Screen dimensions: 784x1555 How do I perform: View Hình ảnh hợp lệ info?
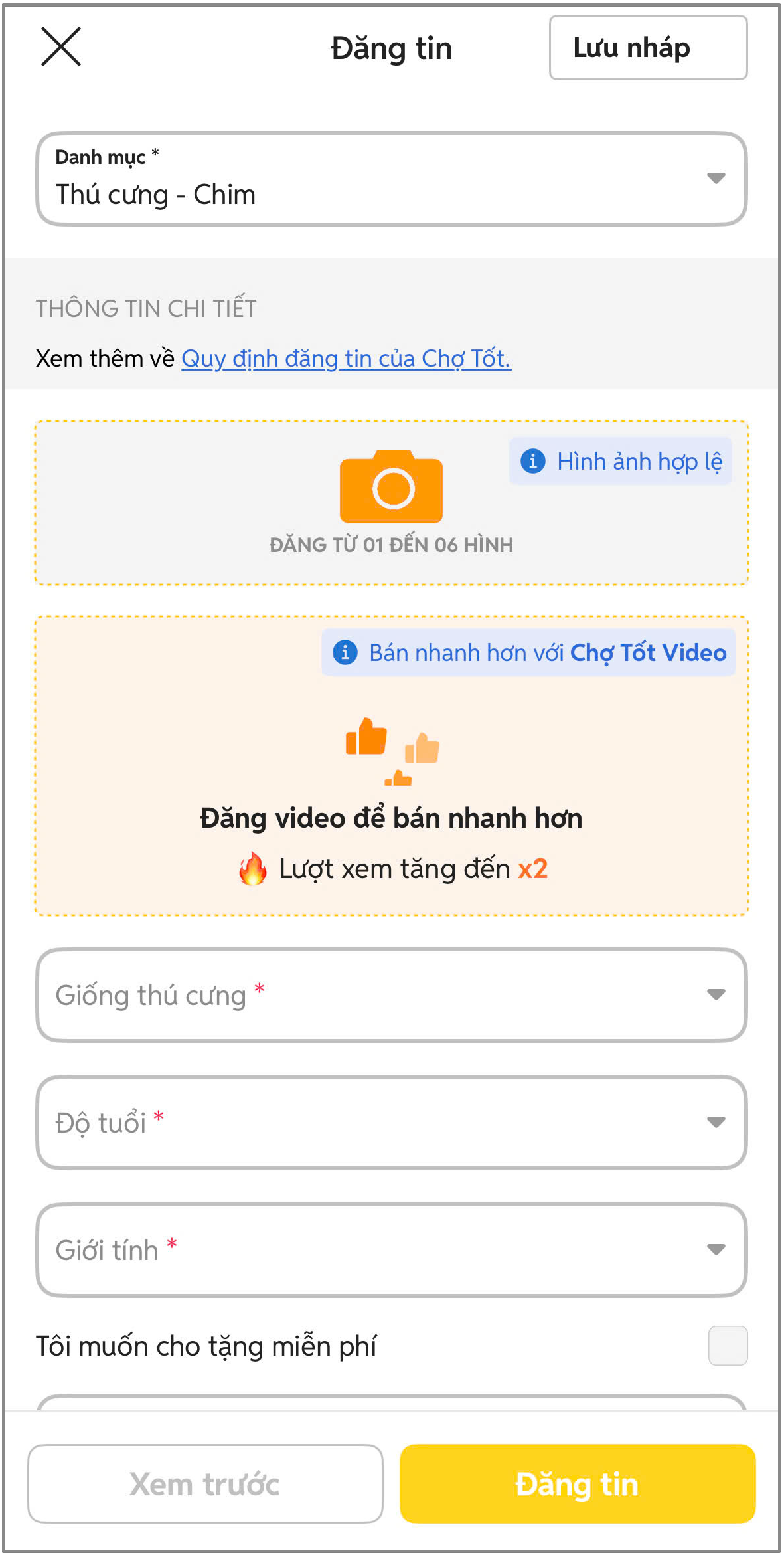click(621, 461)
